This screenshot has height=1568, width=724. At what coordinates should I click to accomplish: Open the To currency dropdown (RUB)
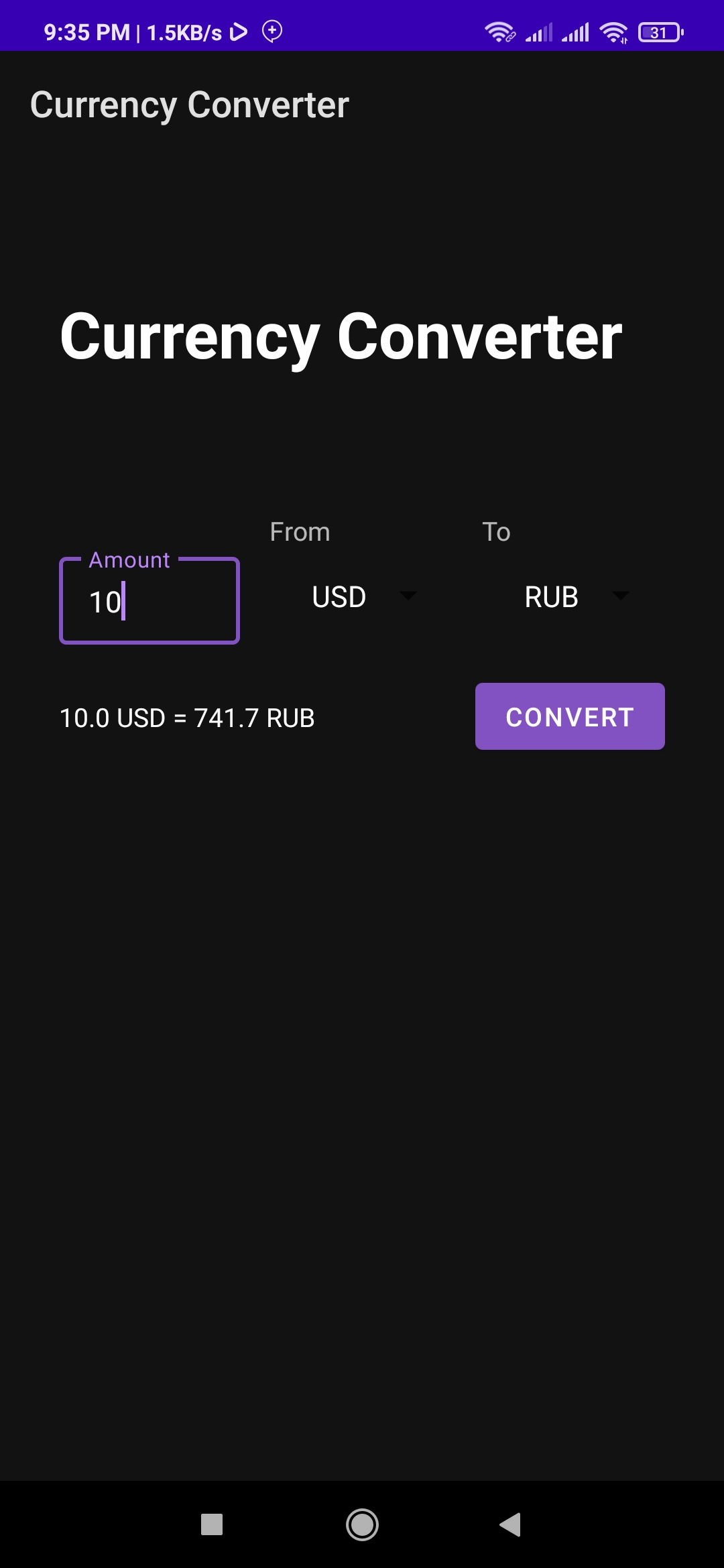tap(575, 596)
